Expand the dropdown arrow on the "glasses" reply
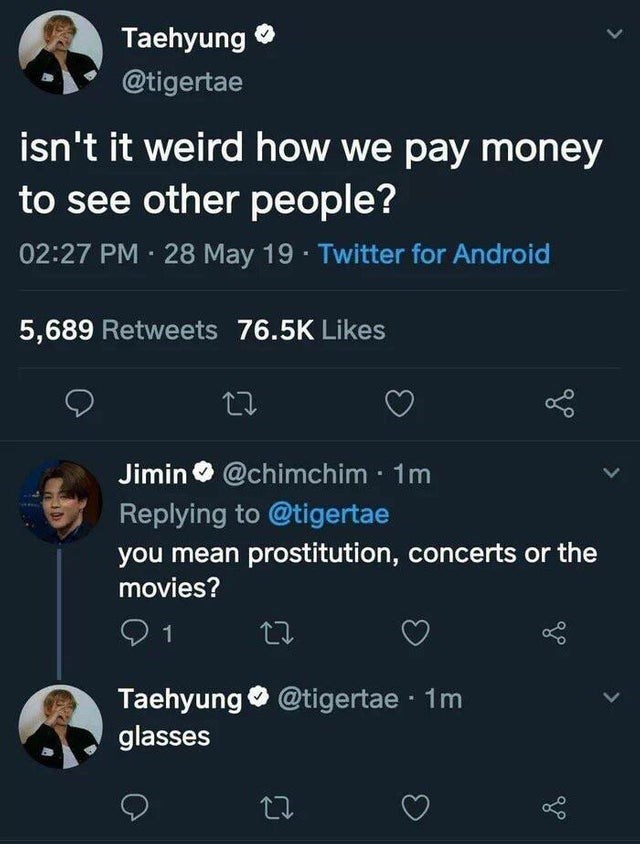This screenshot has height=844, width=640. 602,696
